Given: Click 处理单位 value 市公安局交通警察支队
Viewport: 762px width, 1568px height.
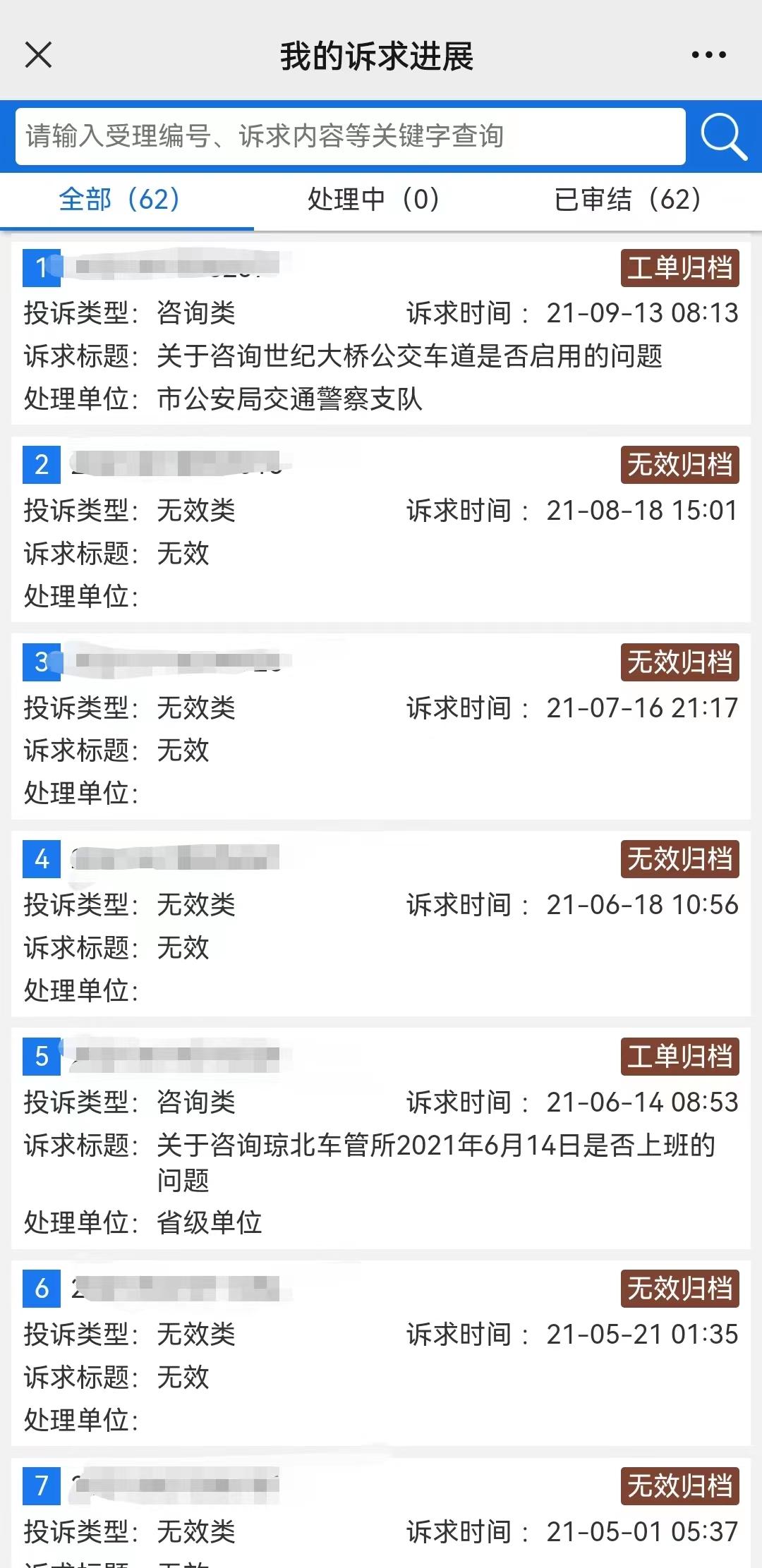Looking at the screenshot, I should [289, 397].
